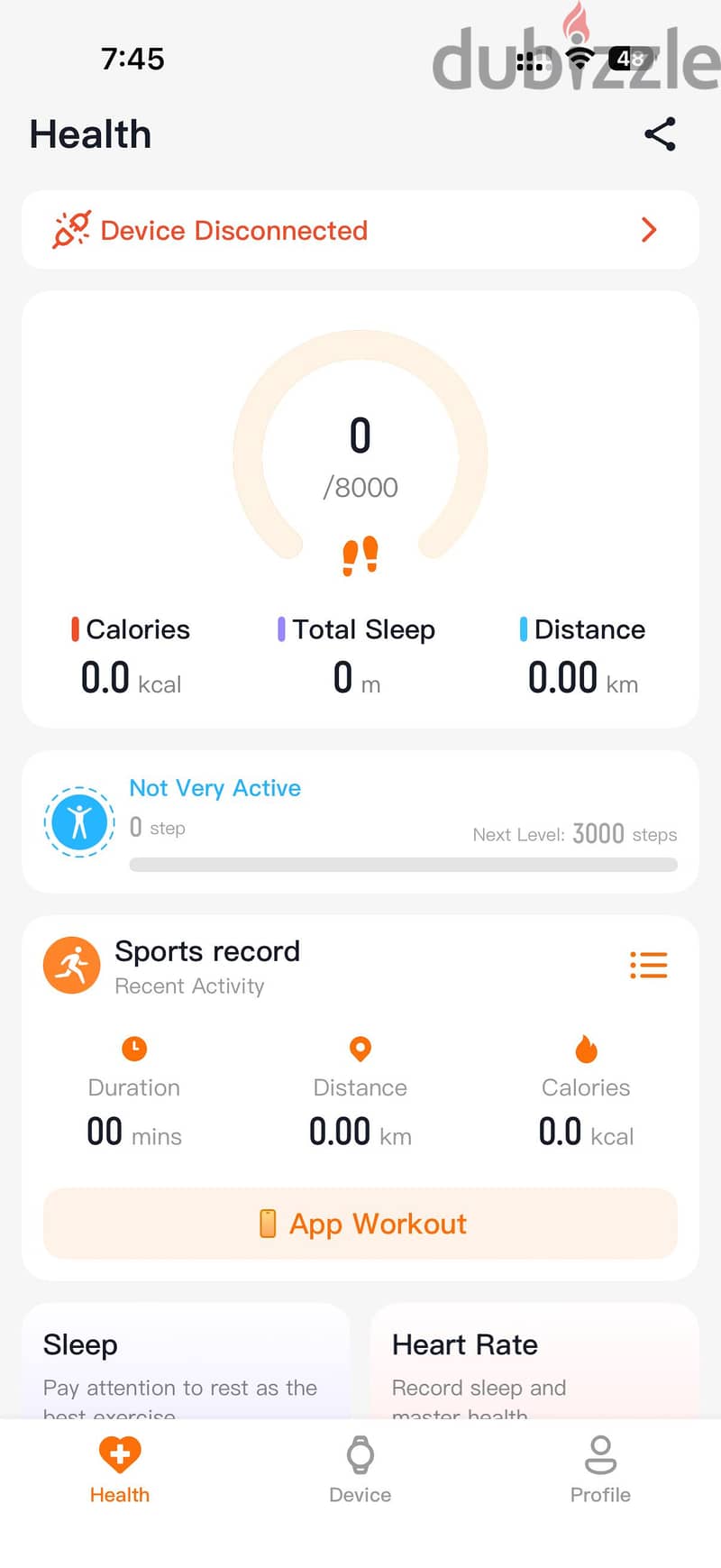Start an App Workout

(360, 1224)
